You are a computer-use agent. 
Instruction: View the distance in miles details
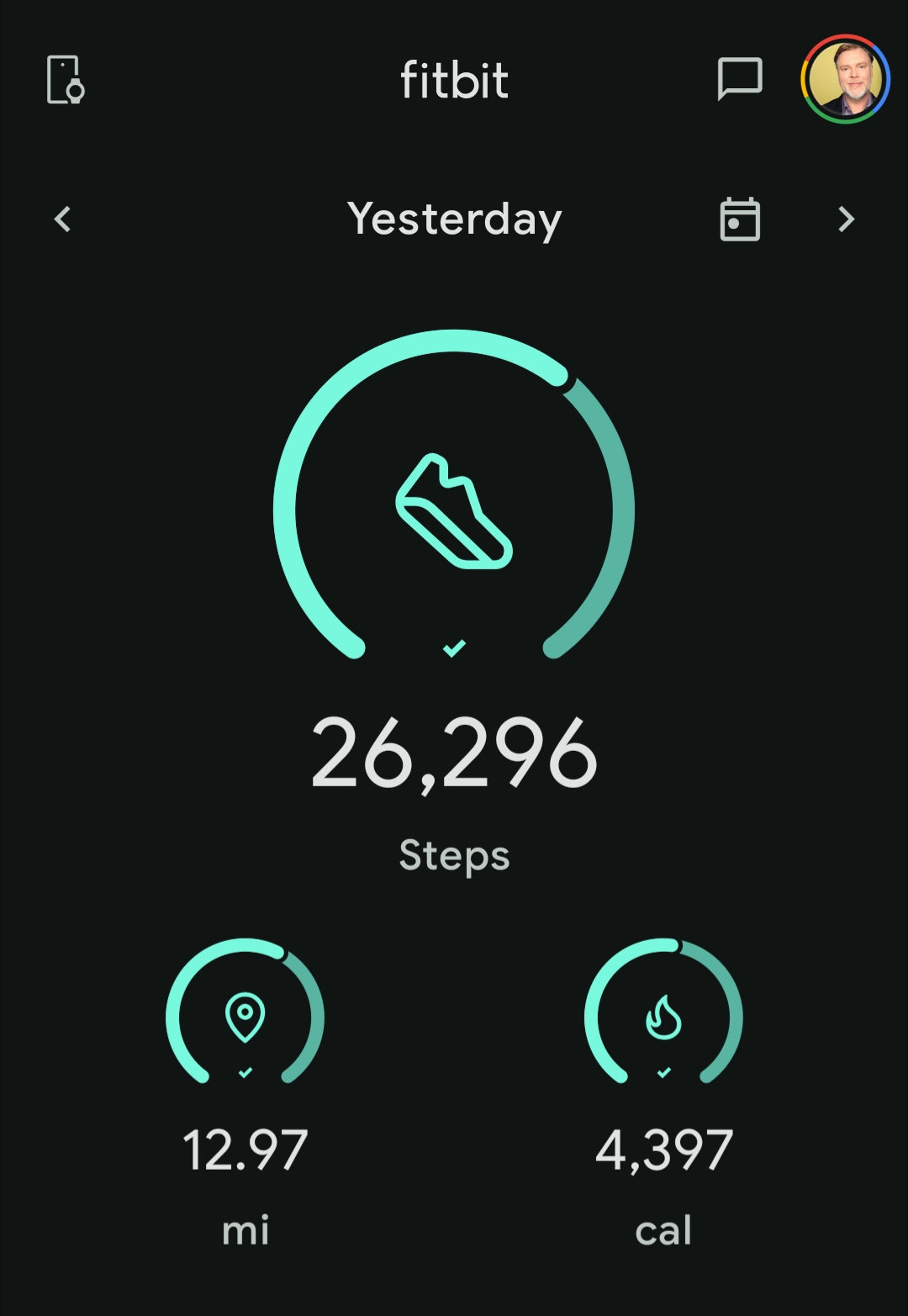tap(245, 1017)
